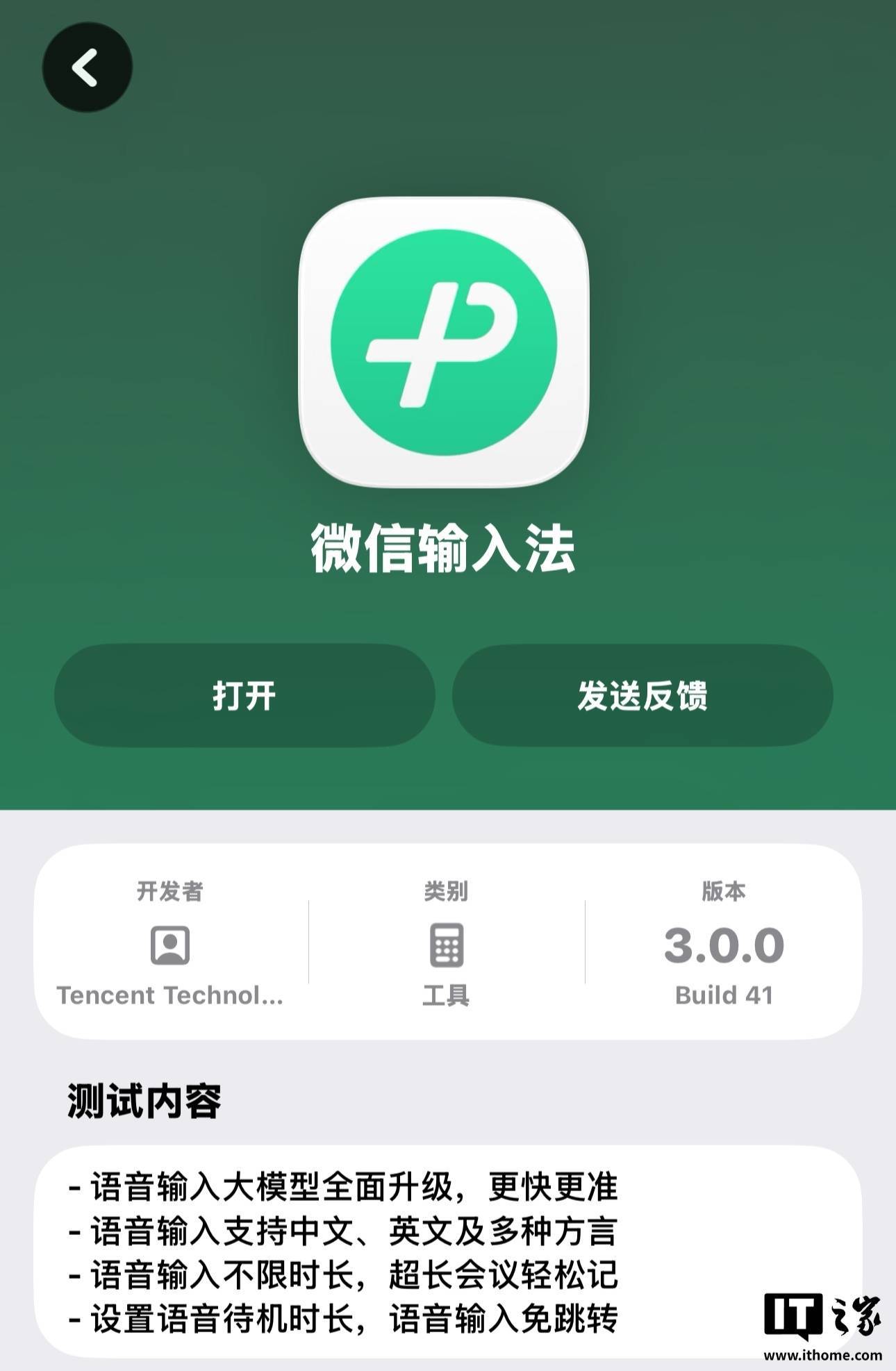The height and width of the screenshot is (1371, 896).
Task: Click the calculator icon under 类别
Action: (x=447, y=945)
